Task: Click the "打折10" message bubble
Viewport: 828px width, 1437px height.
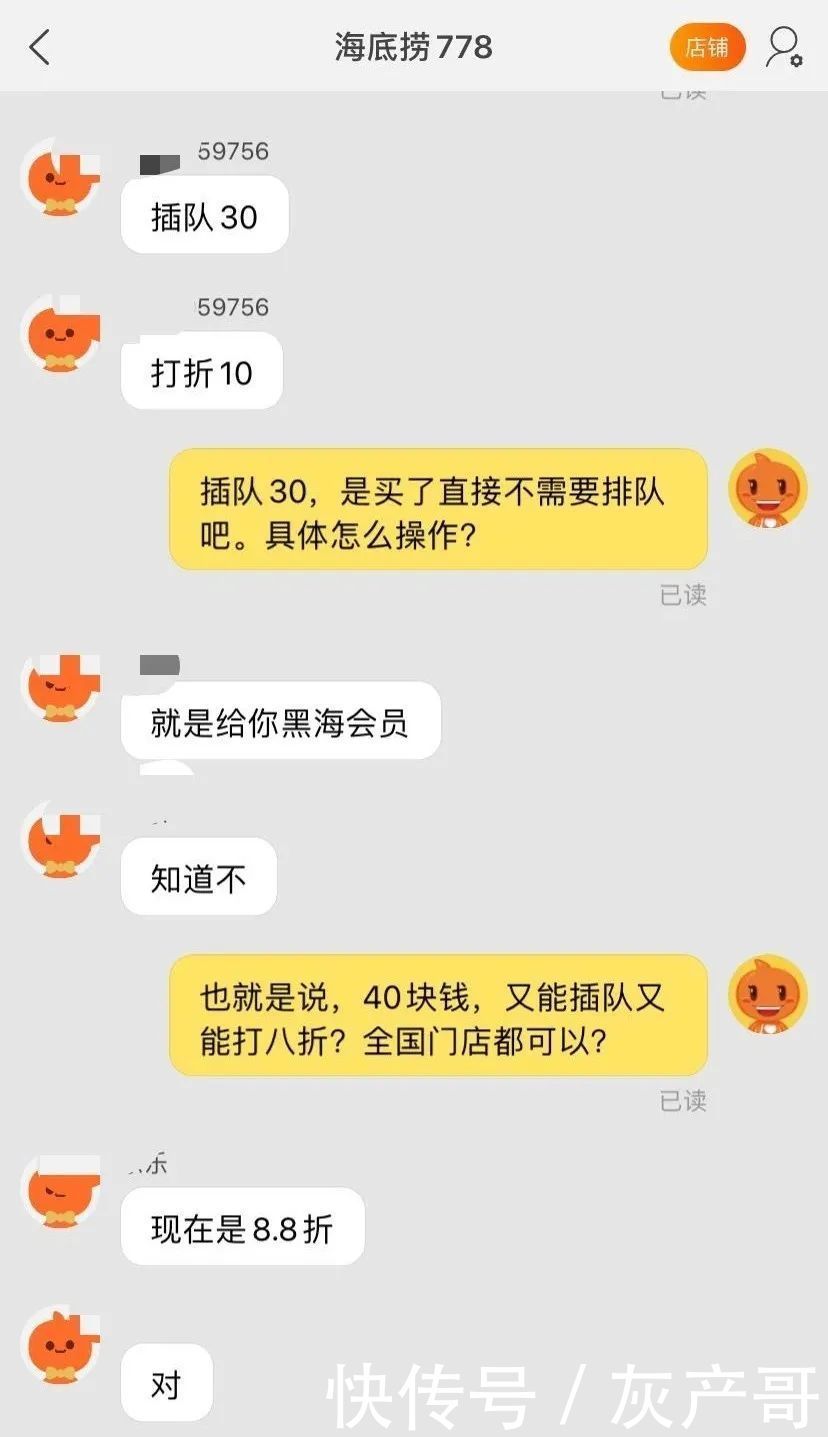Action: (x=201, y=371)
